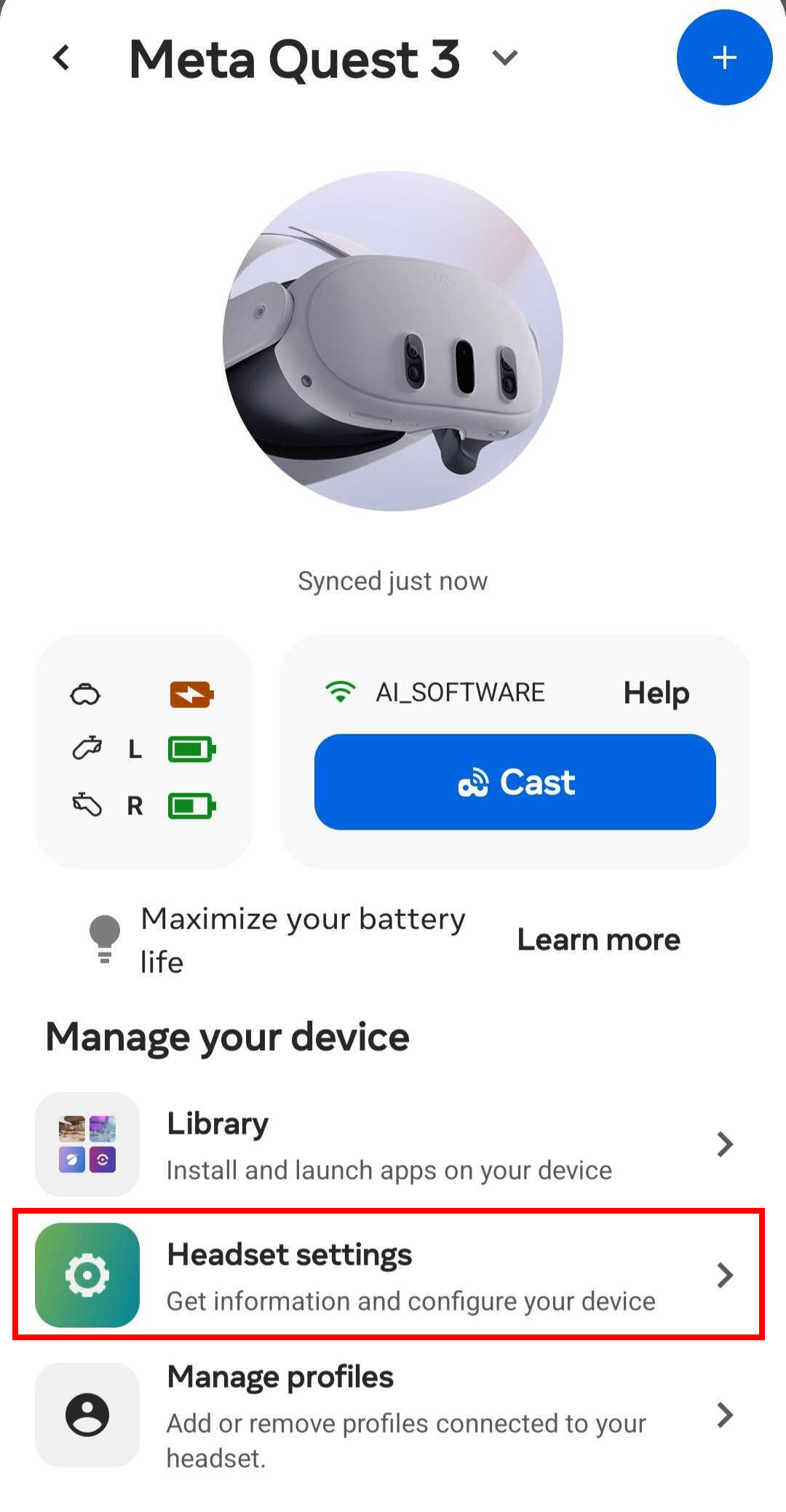Select the left controller battery icon
This screenshot has width=786, height=1512.
click(x=191, y=749)
